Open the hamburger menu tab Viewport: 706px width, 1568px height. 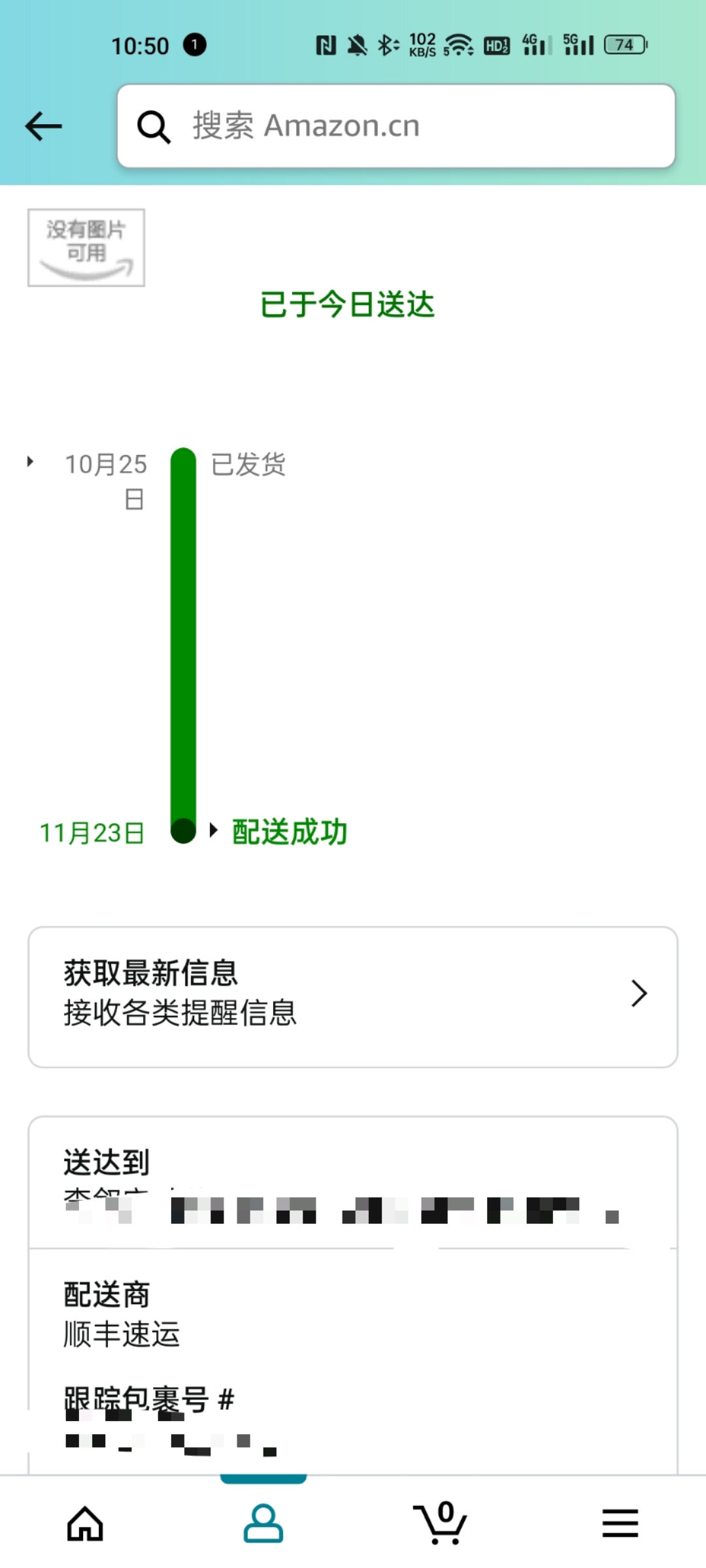point(619,1524)
